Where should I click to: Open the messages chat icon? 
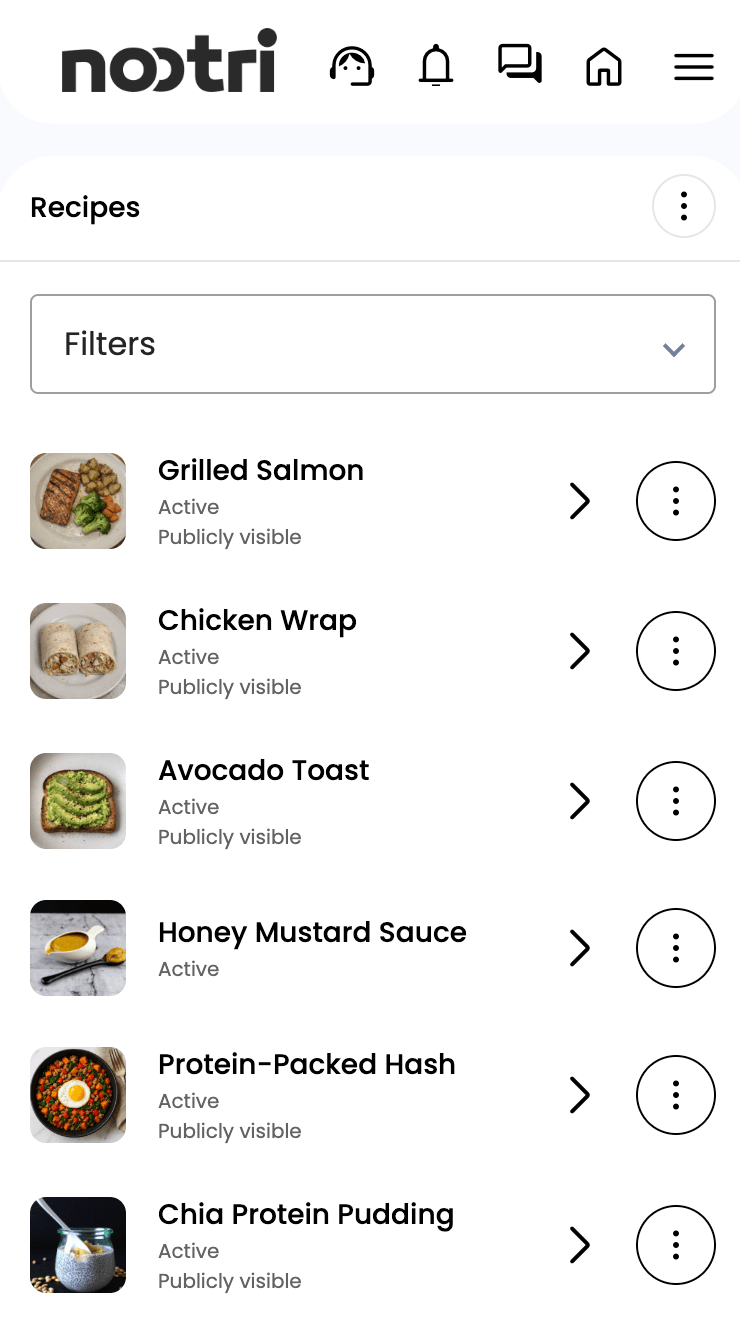520,65
